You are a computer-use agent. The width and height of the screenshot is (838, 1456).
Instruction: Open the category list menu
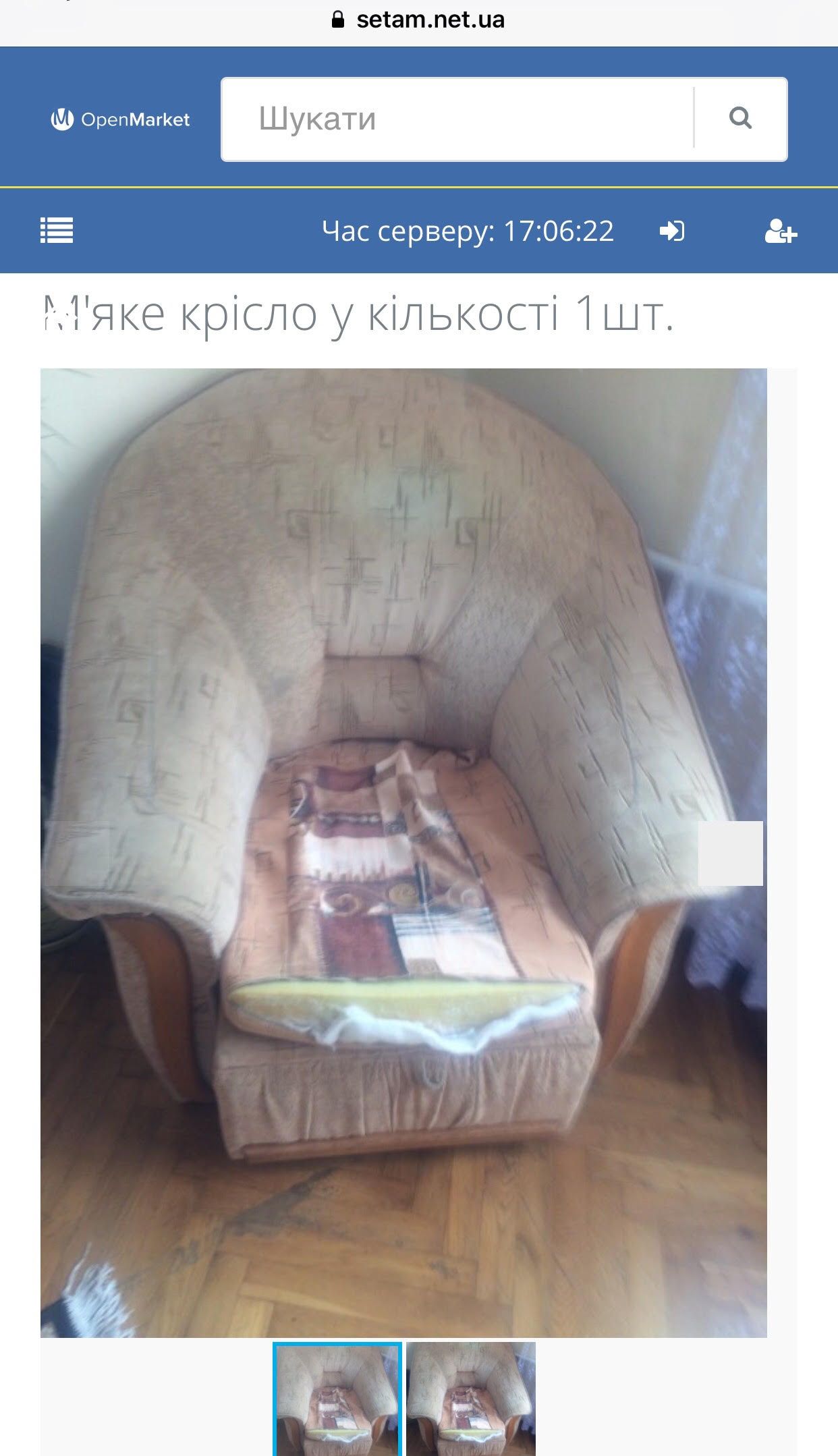[x=57, y=231]
